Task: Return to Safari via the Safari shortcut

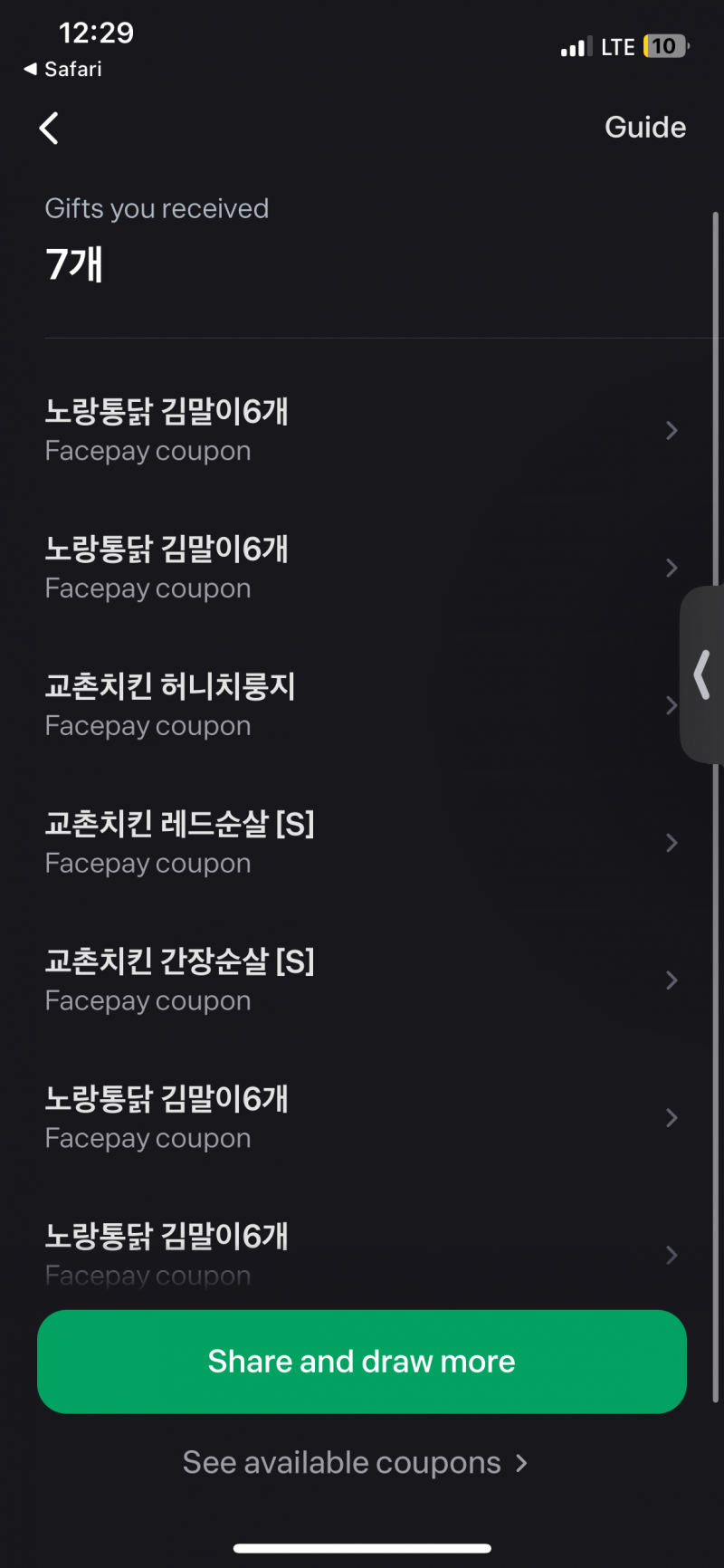Action: (x=62, y=68)
